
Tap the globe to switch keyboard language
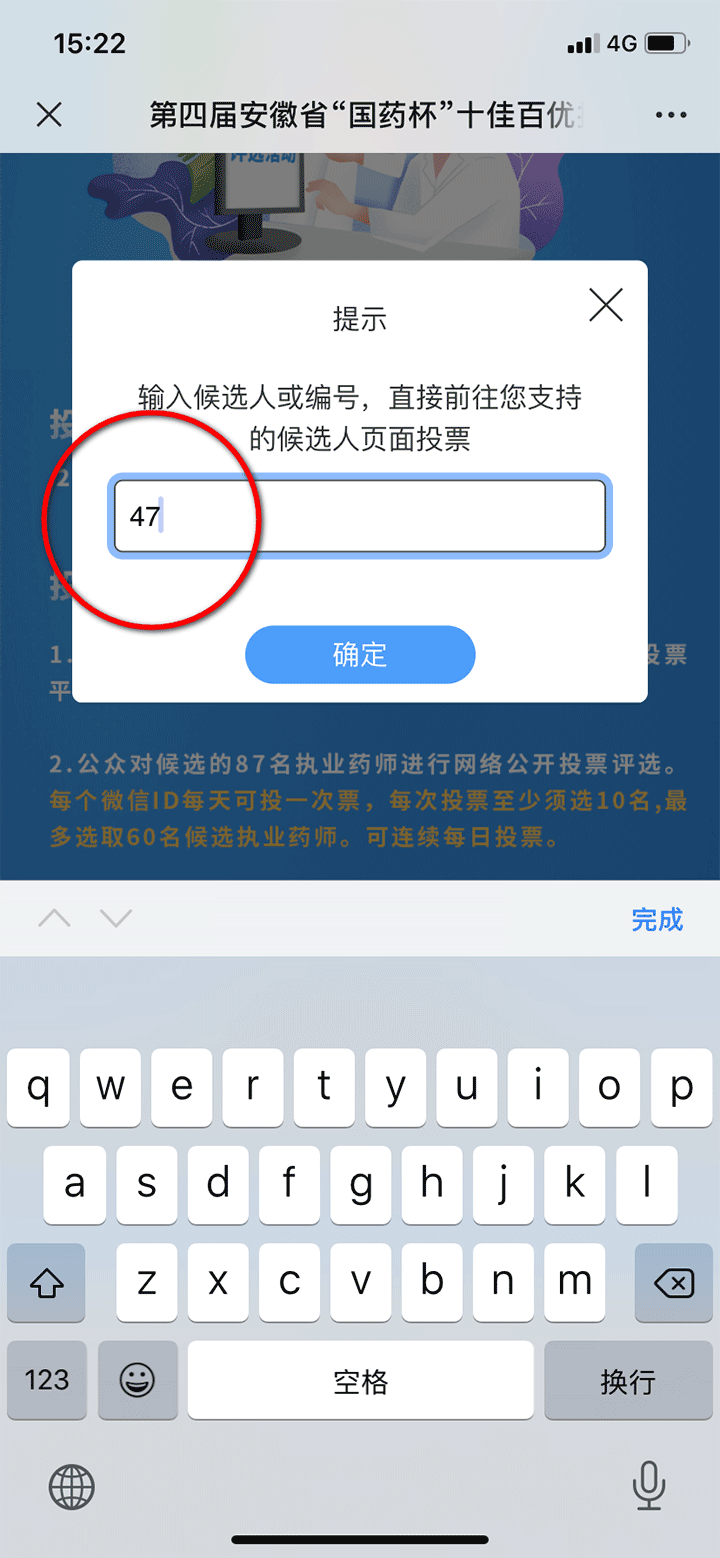click(72, 1486)
